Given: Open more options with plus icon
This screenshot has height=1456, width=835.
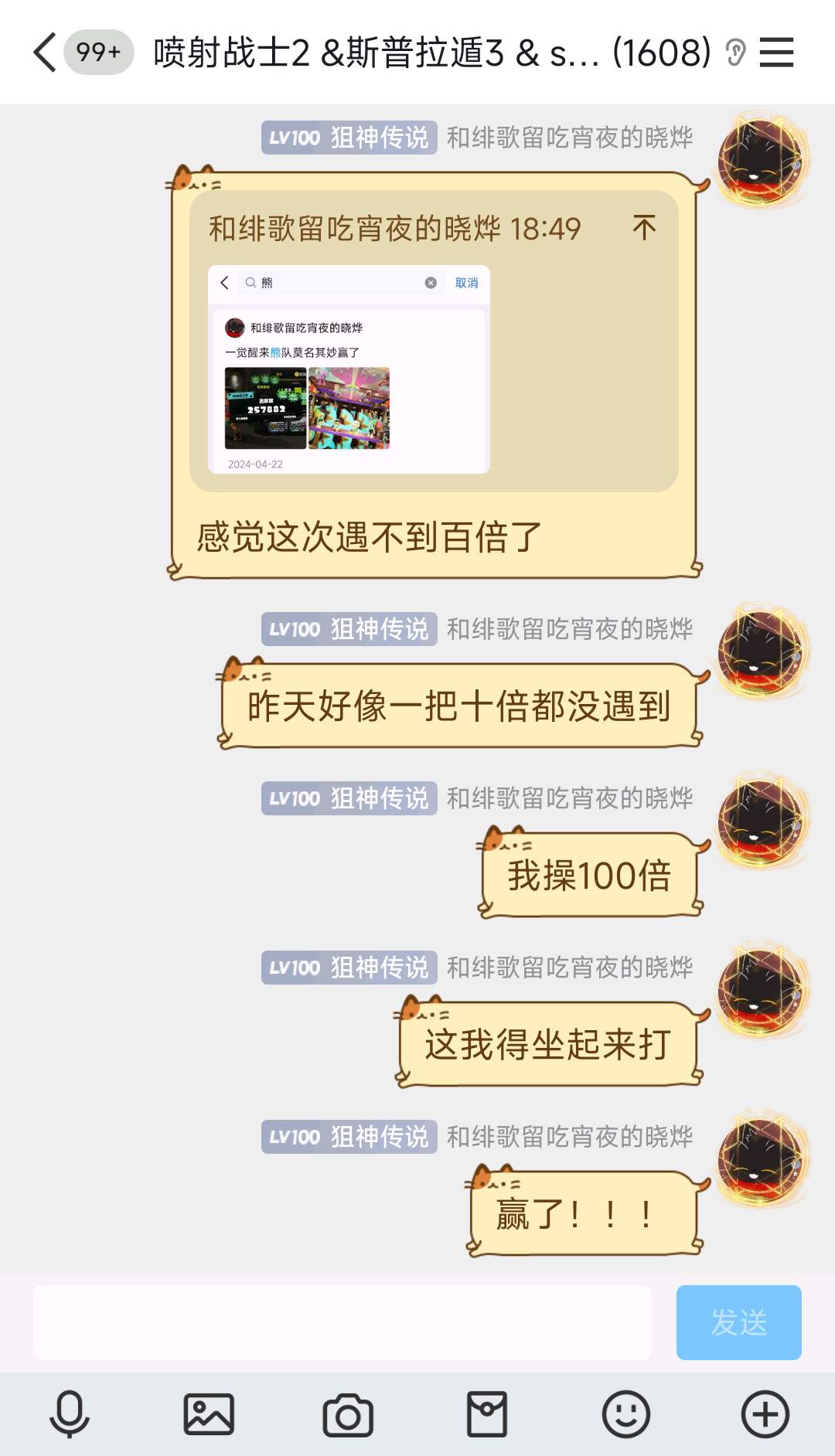Looking at the screenshot, I should [x=765, y=1414].
